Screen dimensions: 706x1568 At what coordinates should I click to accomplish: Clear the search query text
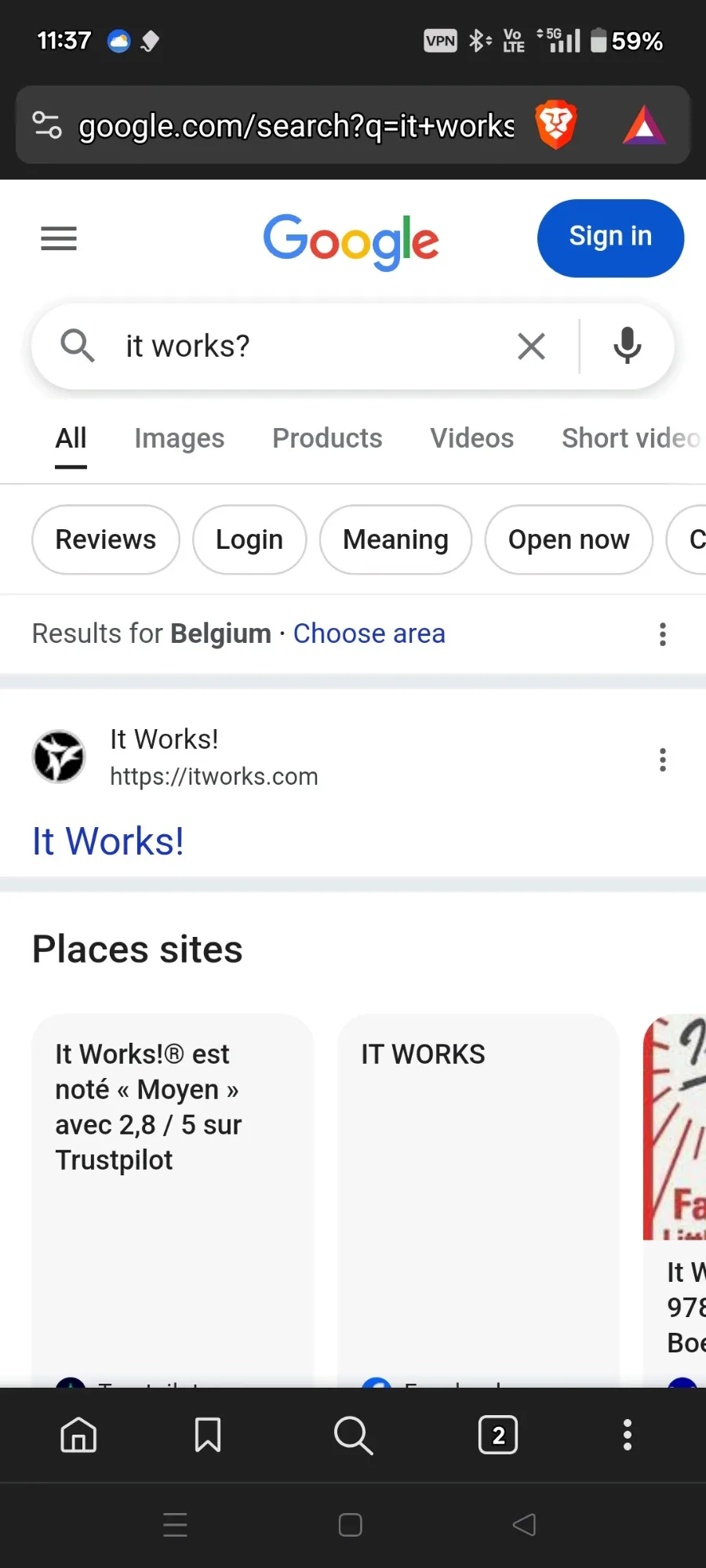[531, 346]
